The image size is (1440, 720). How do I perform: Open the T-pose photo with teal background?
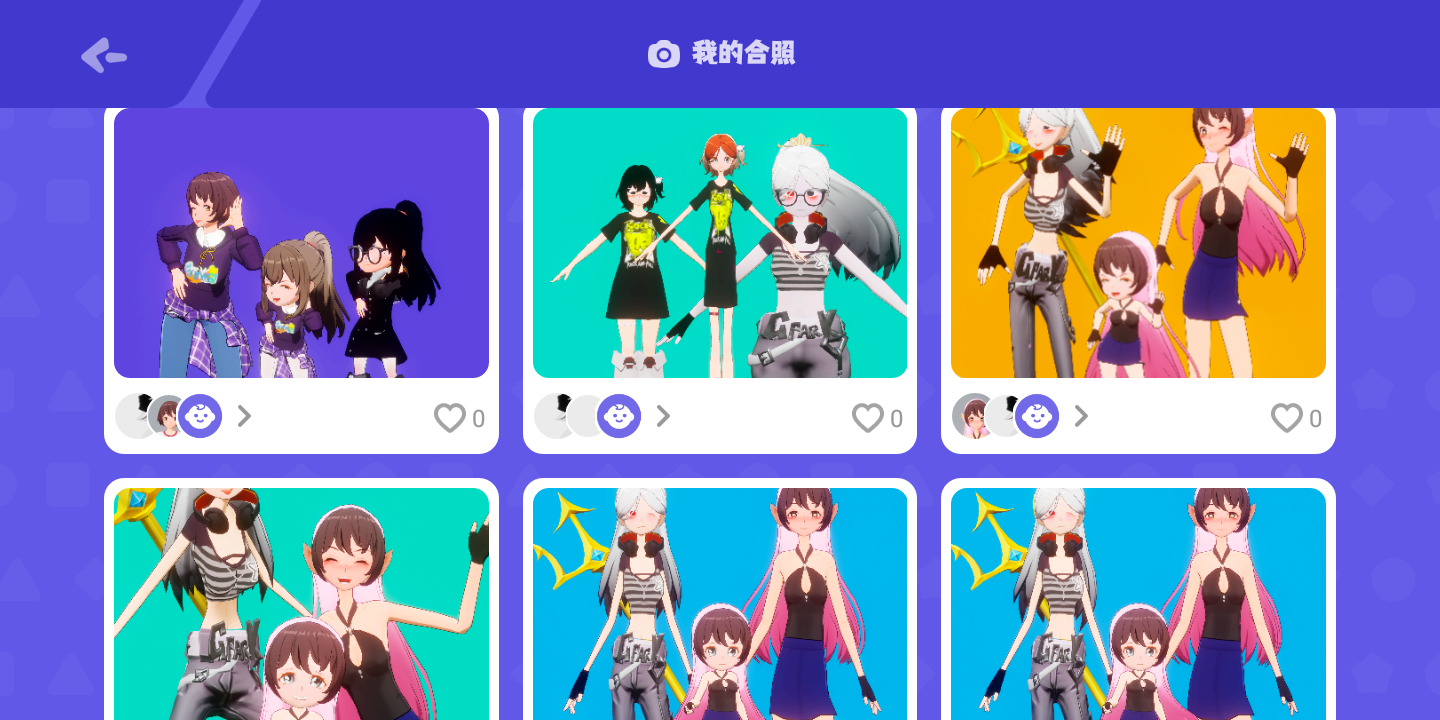pos(720,243)
